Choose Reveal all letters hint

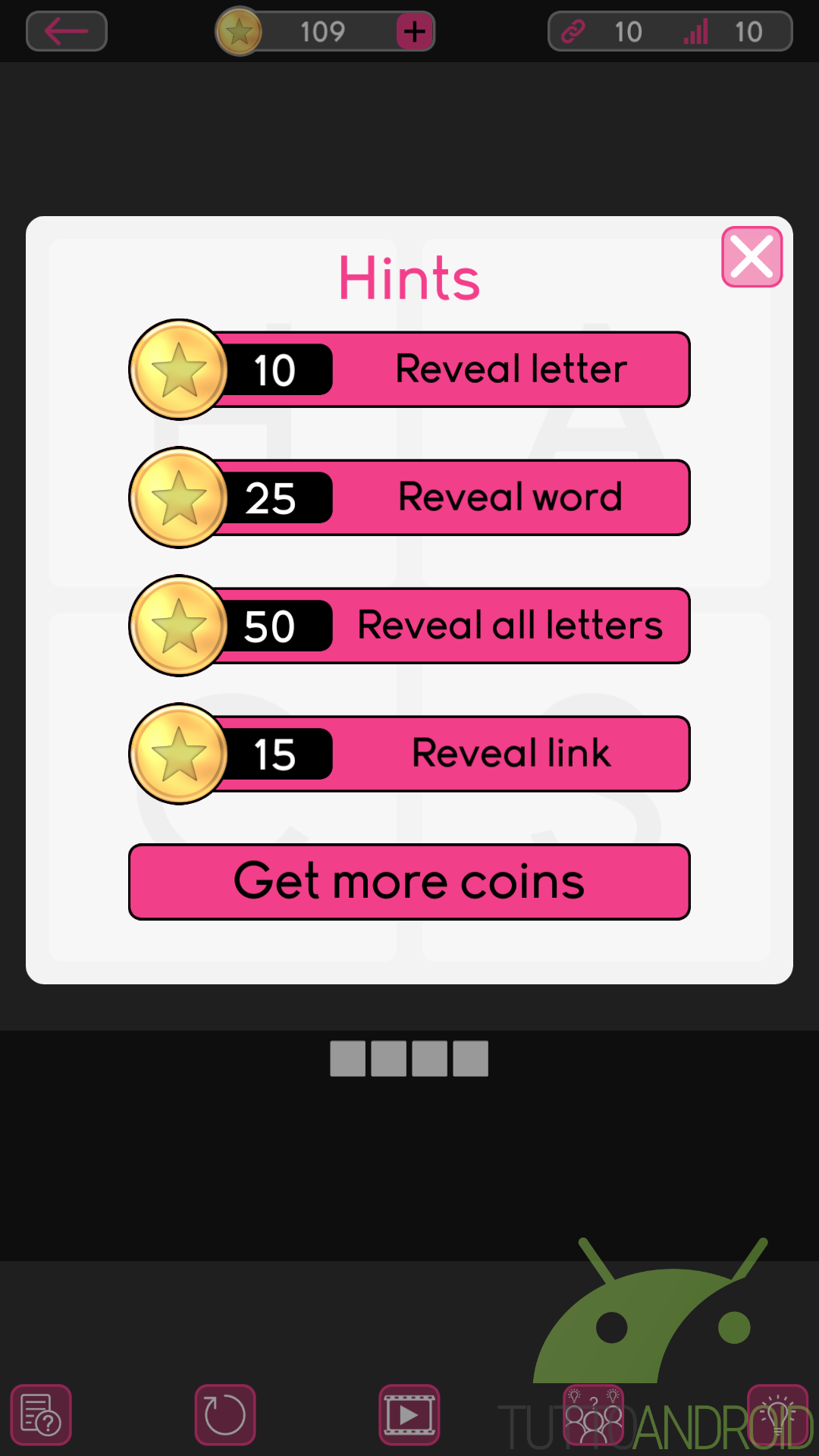(409, 626)
